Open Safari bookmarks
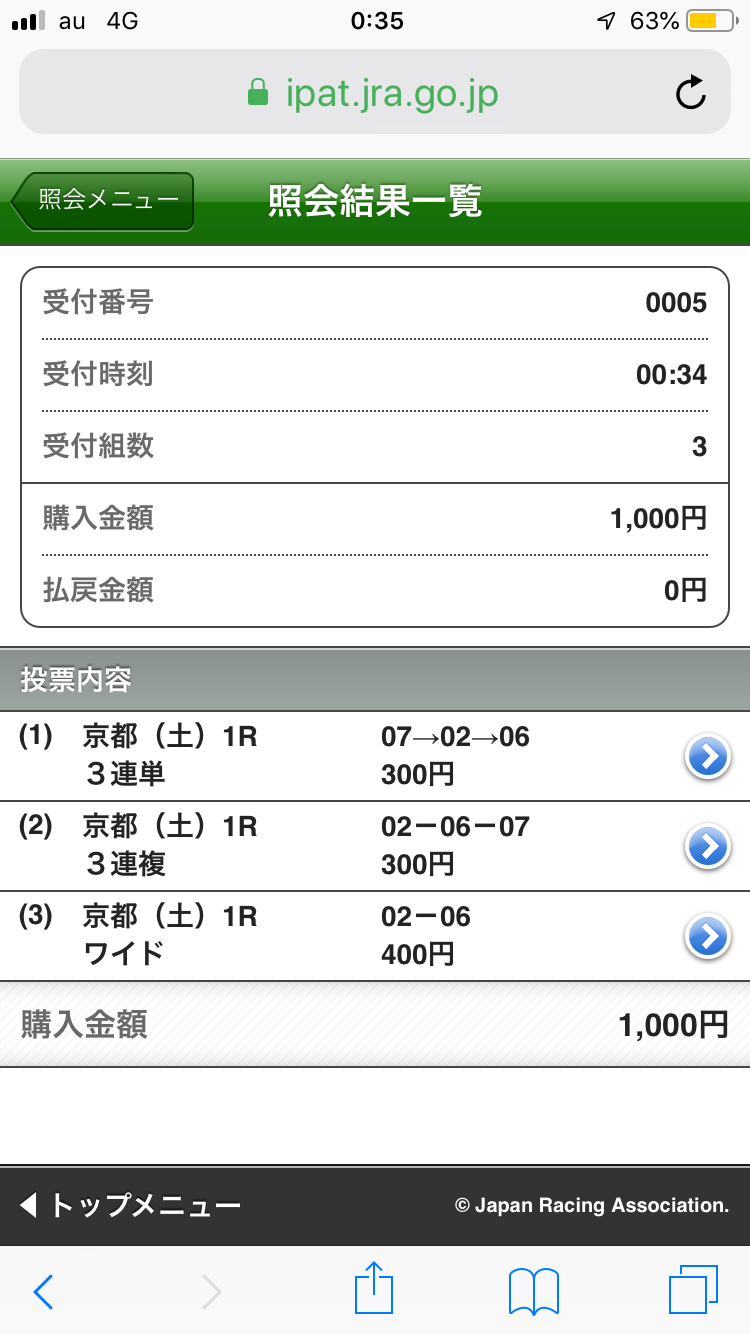Screen dimensions: 750x1334 coord(533,1292)
